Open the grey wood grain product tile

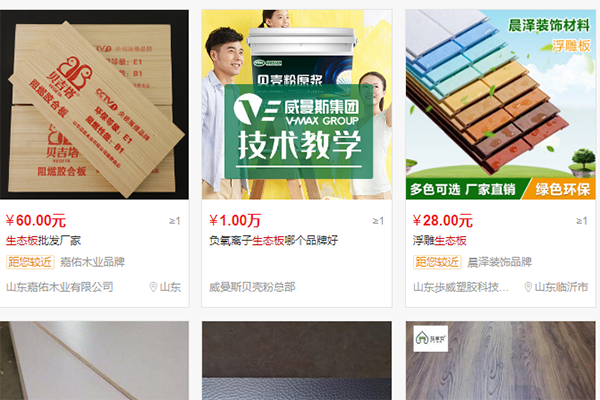point(502,362)
